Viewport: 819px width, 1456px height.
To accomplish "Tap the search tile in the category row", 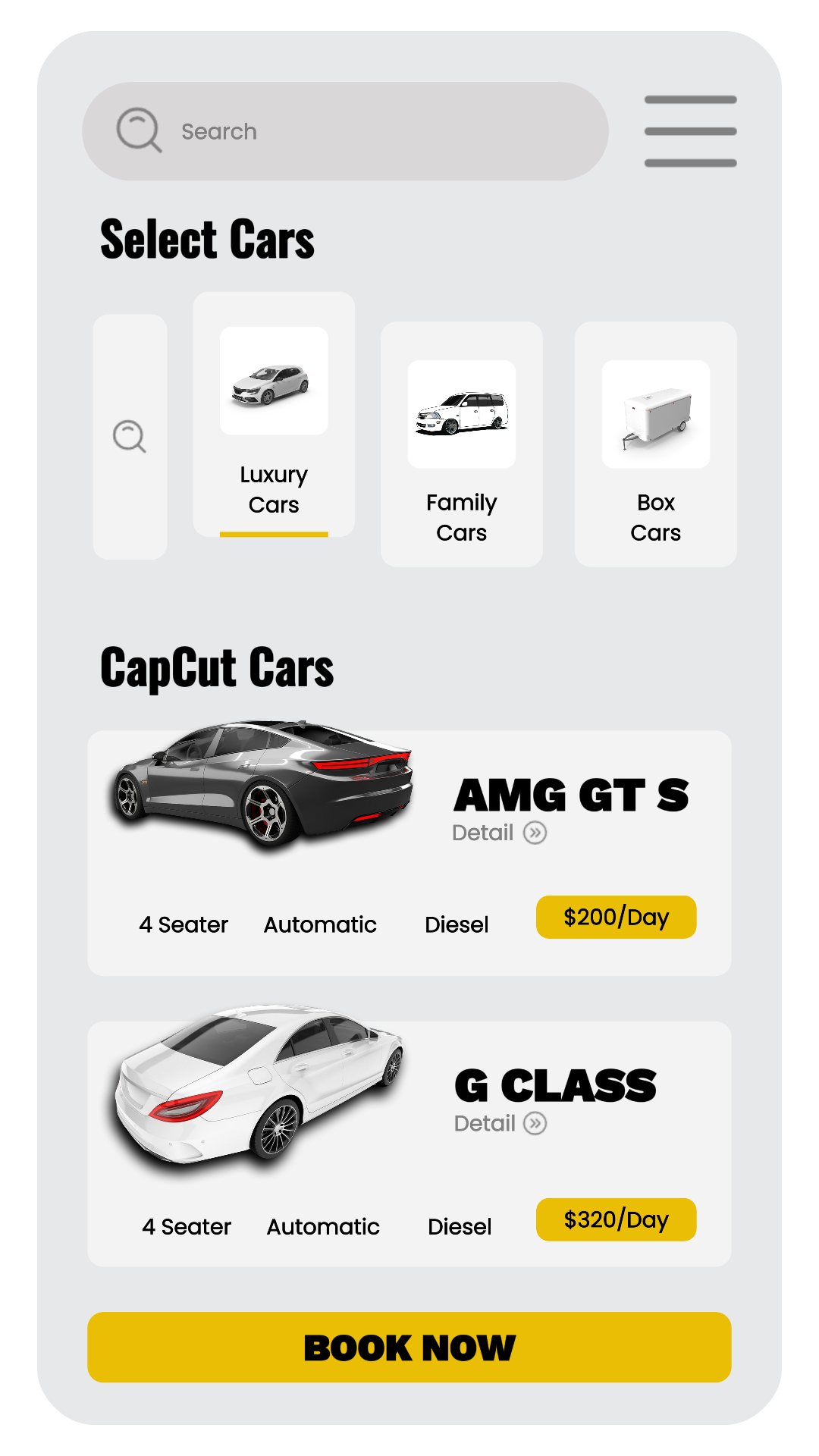I will coord(130,437).
